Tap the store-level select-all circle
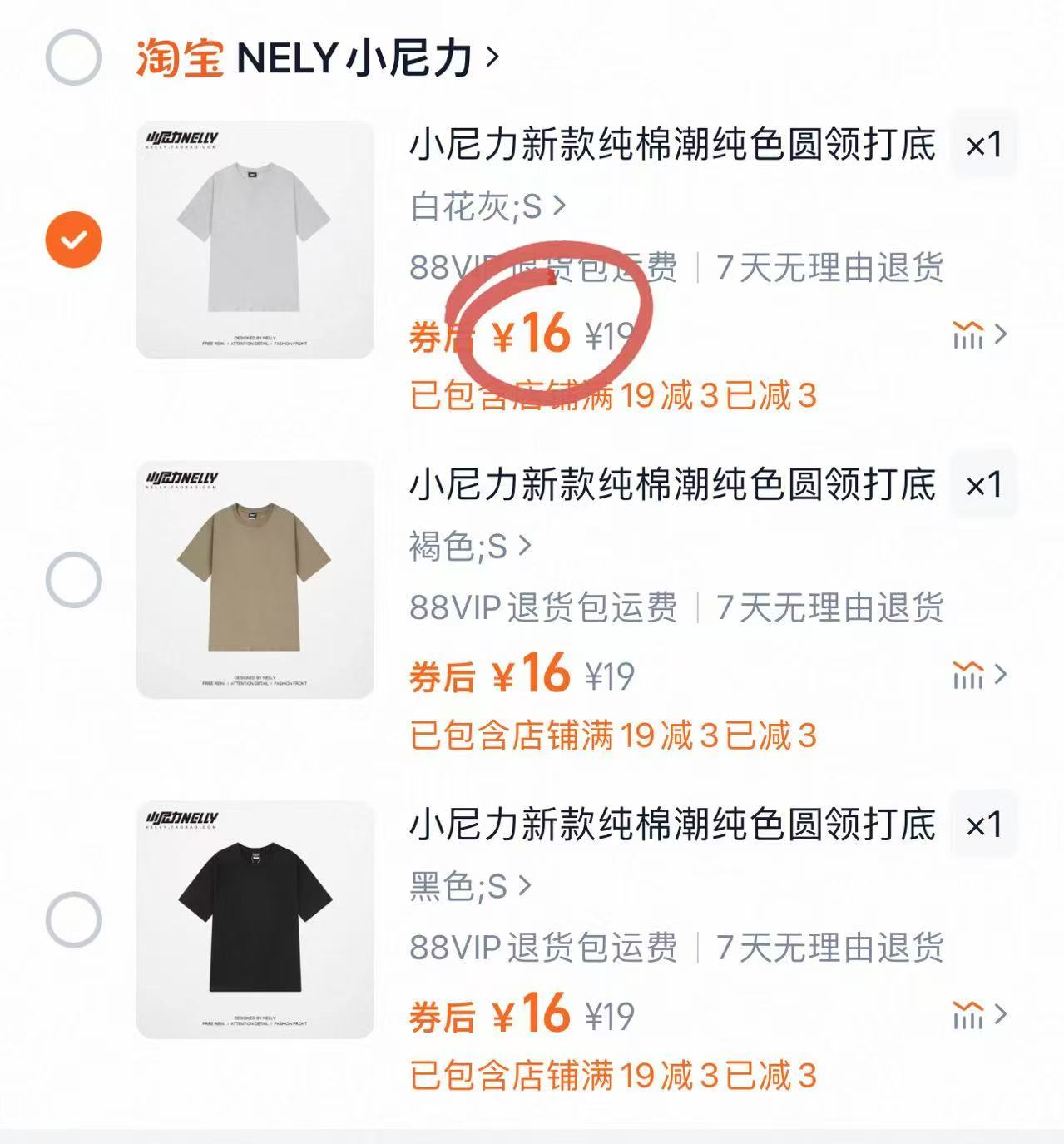The width and height of the screenshot is (1064, 1144). [73, 57]
